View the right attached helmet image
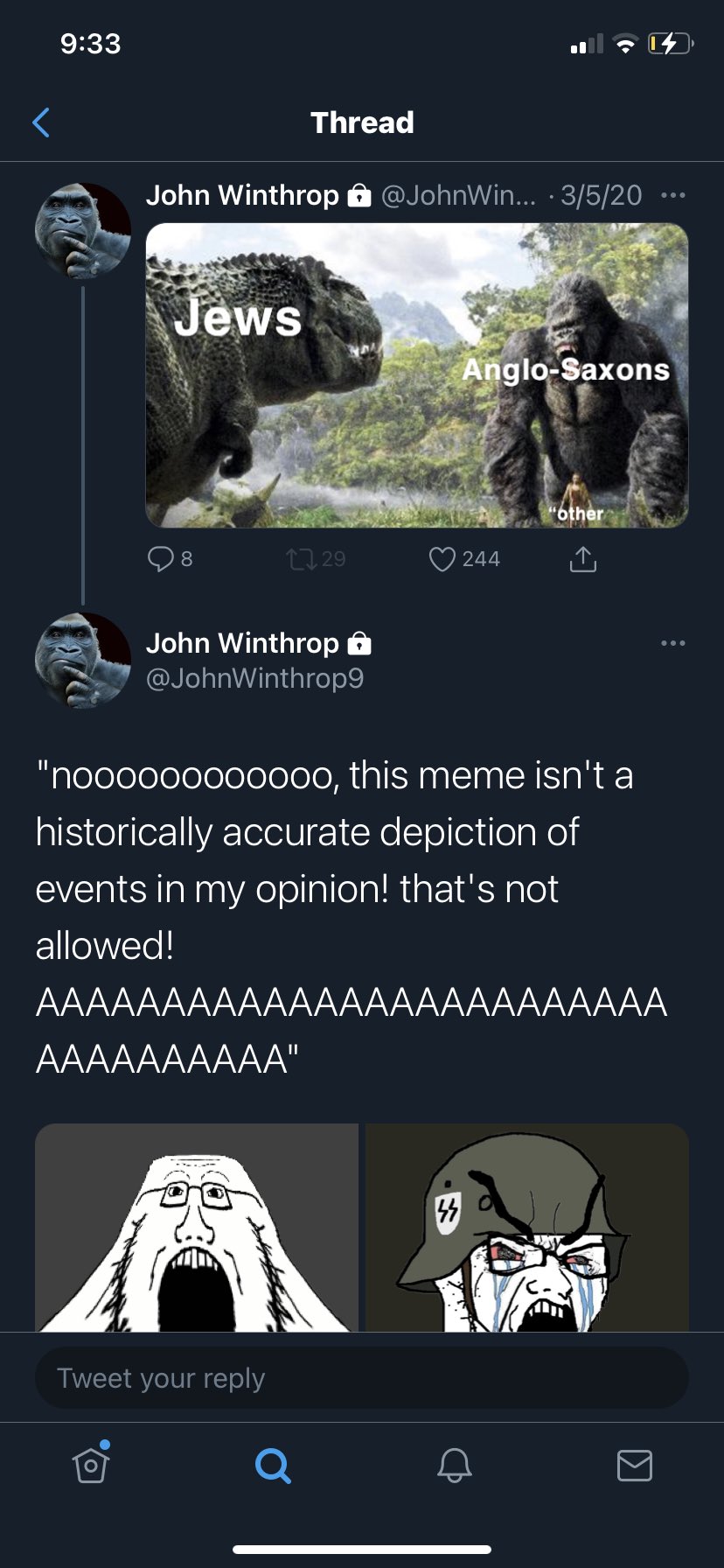The height and width of the screenshot is (1568, 724). pyautogui.click(x=527, y=1228)
